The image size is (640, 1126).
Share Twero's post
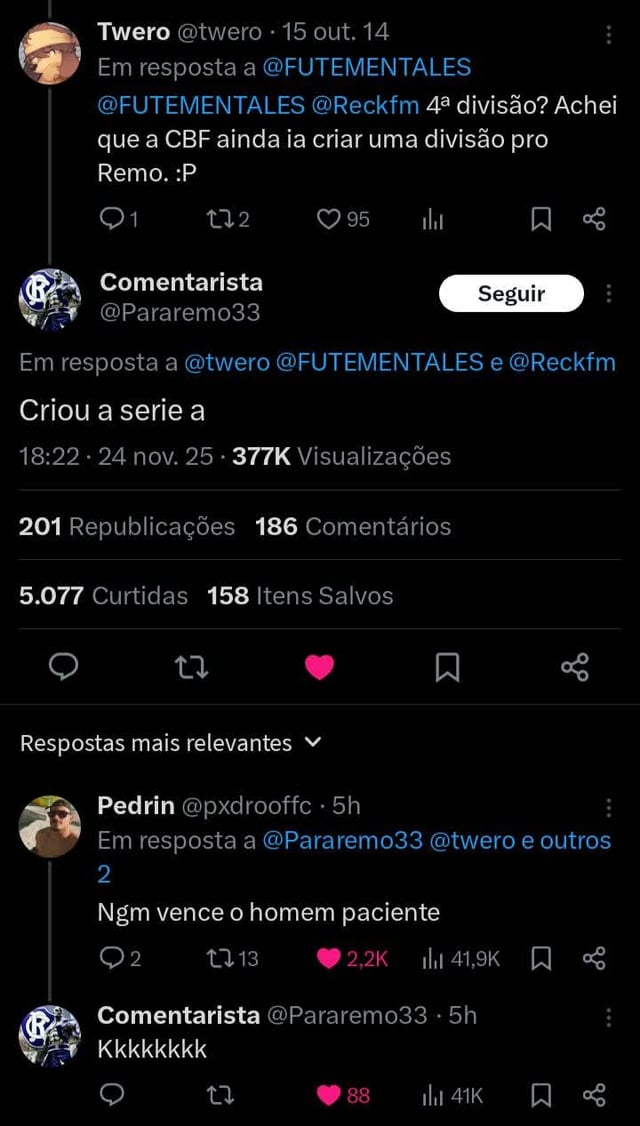pyautogui.click(x=594, y=219)
